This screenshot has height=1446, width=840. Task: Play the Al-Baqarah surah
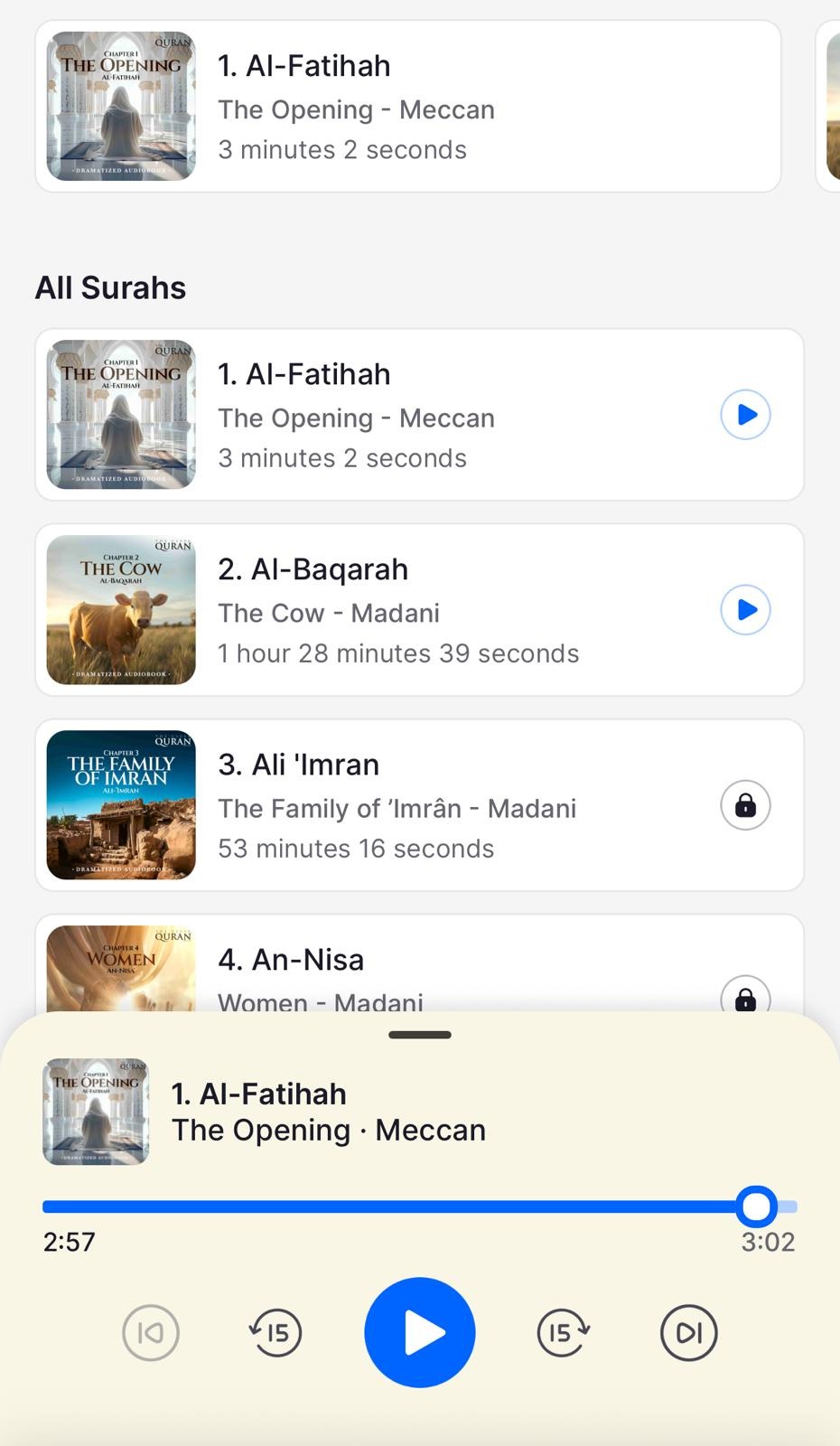pos(745,610)
